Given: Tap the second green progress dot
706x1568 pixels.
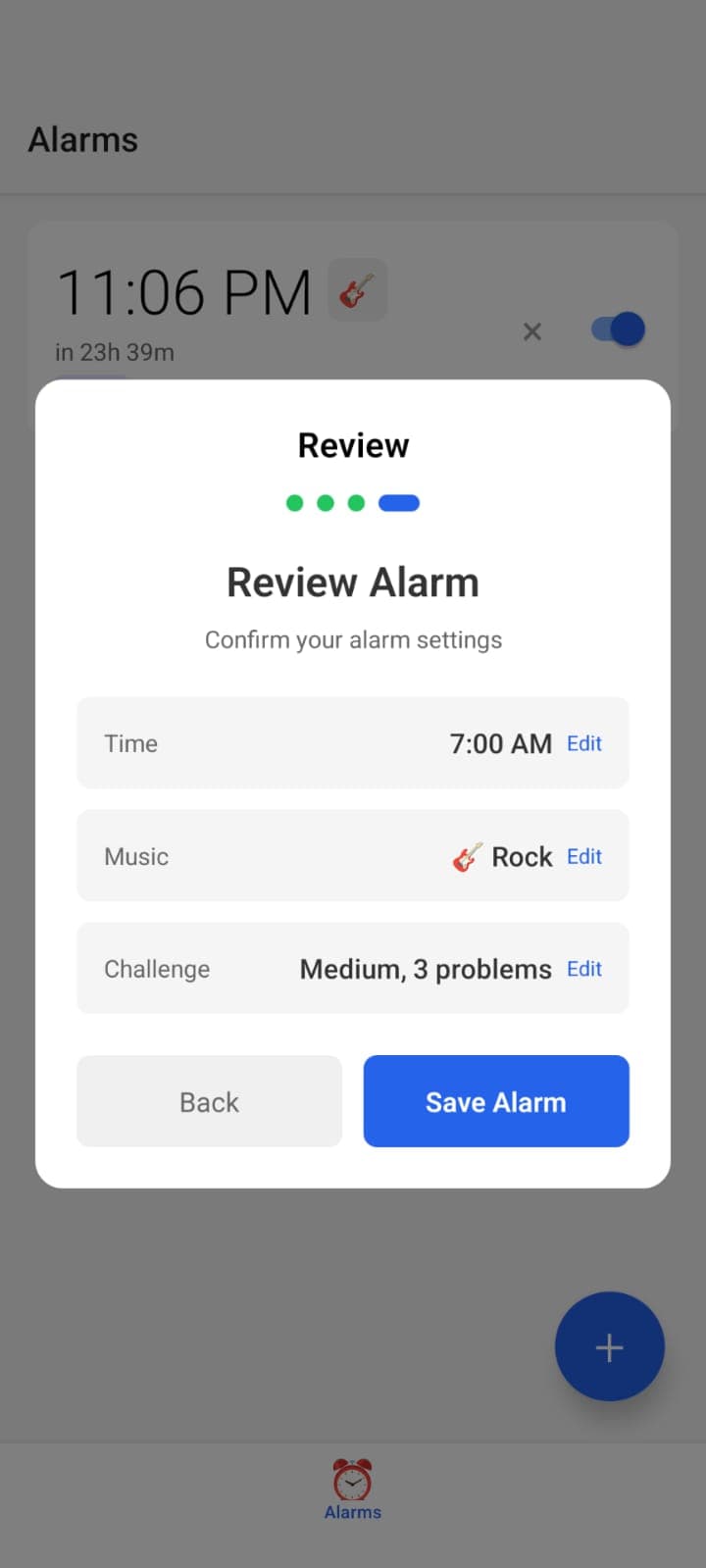Looking at the screenshot, I should pos(325,502).
